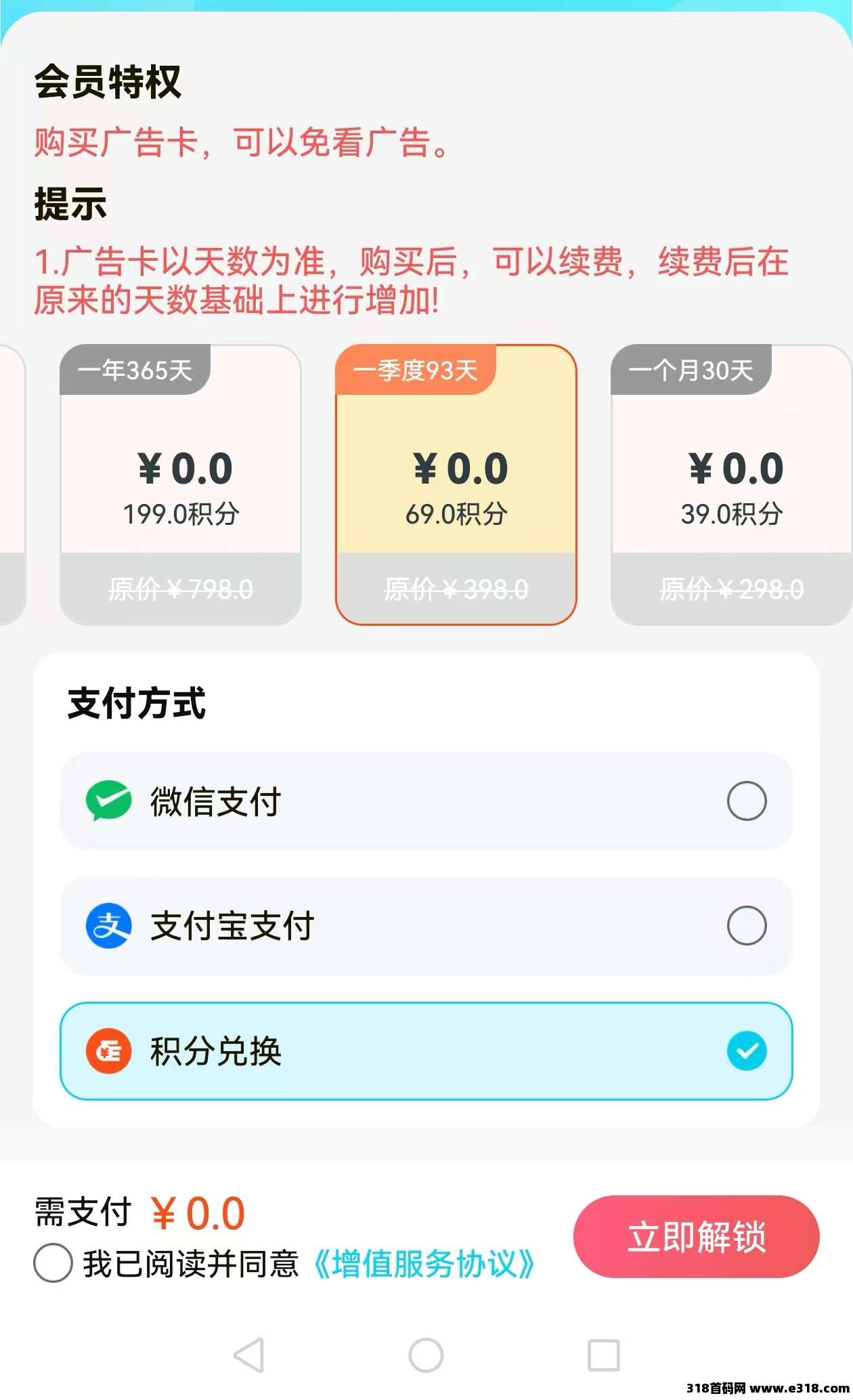Open the 《增值服务协议》 link
The width and height of the screenshot is (853, 1400).
pyautogui.click(x=424, y=1264)
